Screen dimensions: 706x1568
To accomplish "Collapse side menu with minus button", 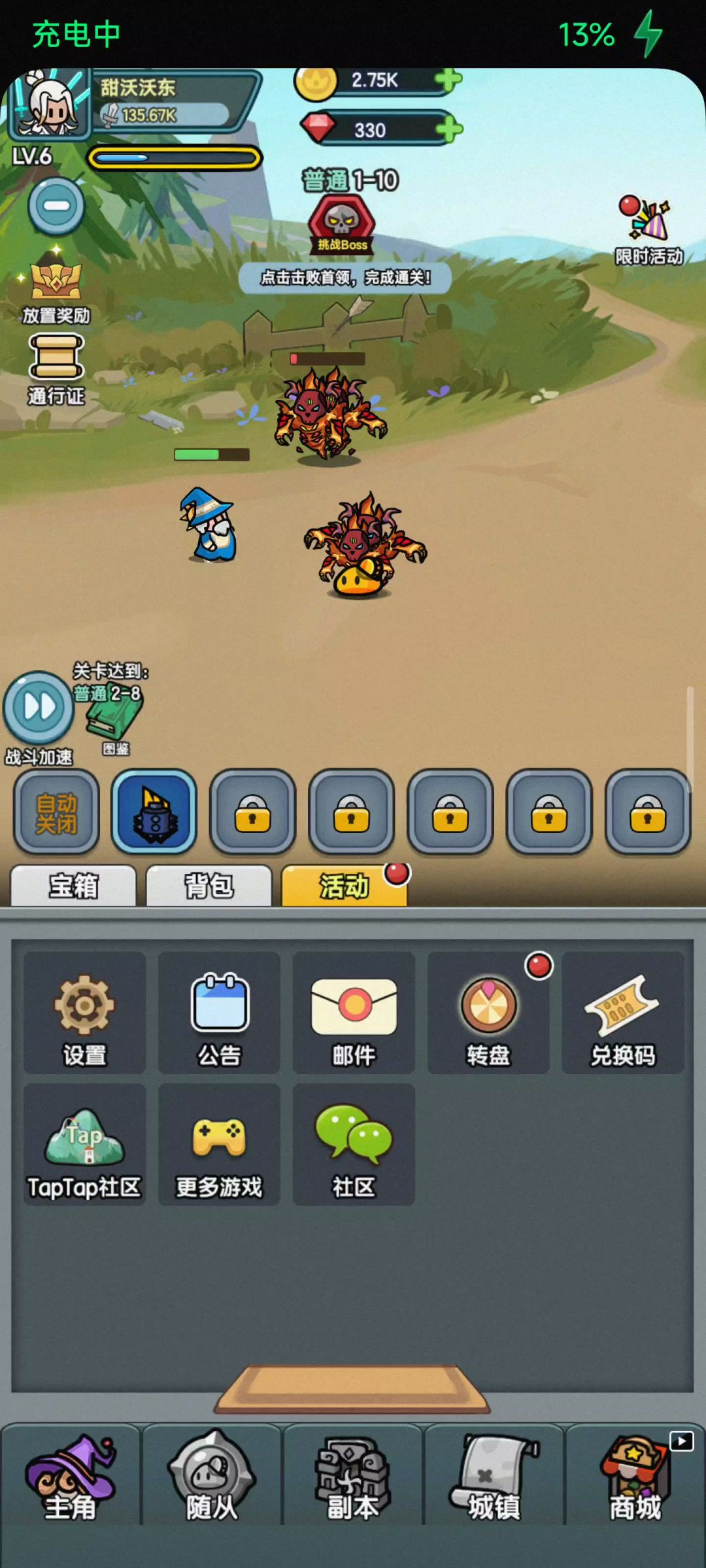I will (x=56, y=206).
